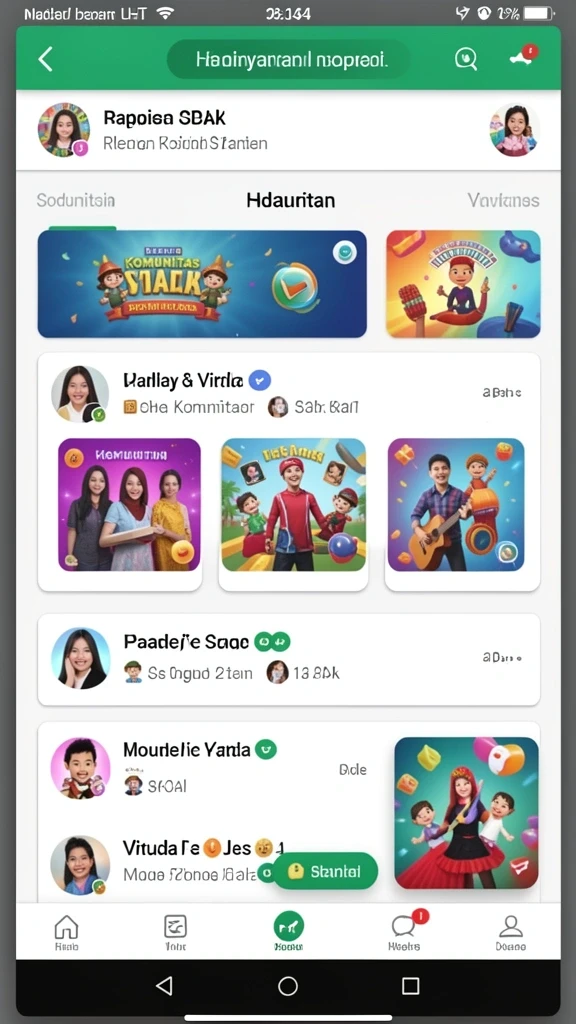The image size is (576, 1024).
Task: Open the Rapoisa SBAK profile row
Action: pos(288,130)
